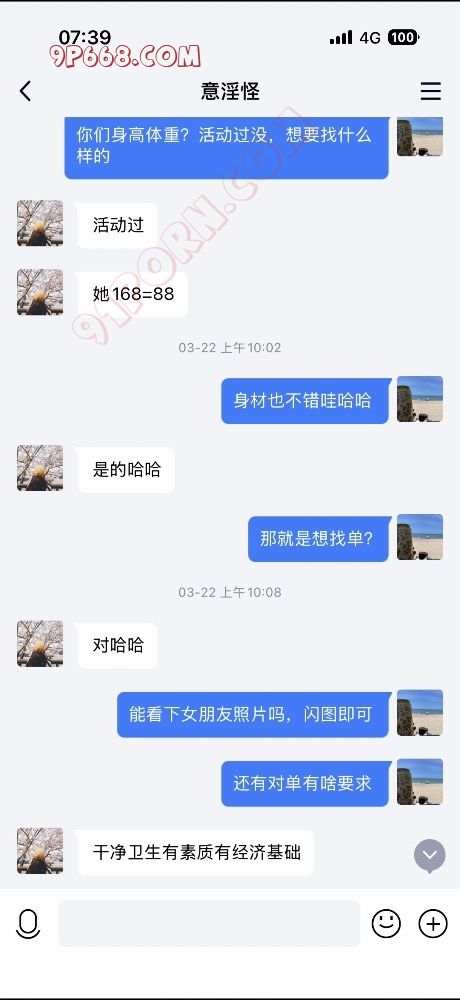Open the plus attachment menu
This screenshot has width=460, height=1000.
click(433, 923)
